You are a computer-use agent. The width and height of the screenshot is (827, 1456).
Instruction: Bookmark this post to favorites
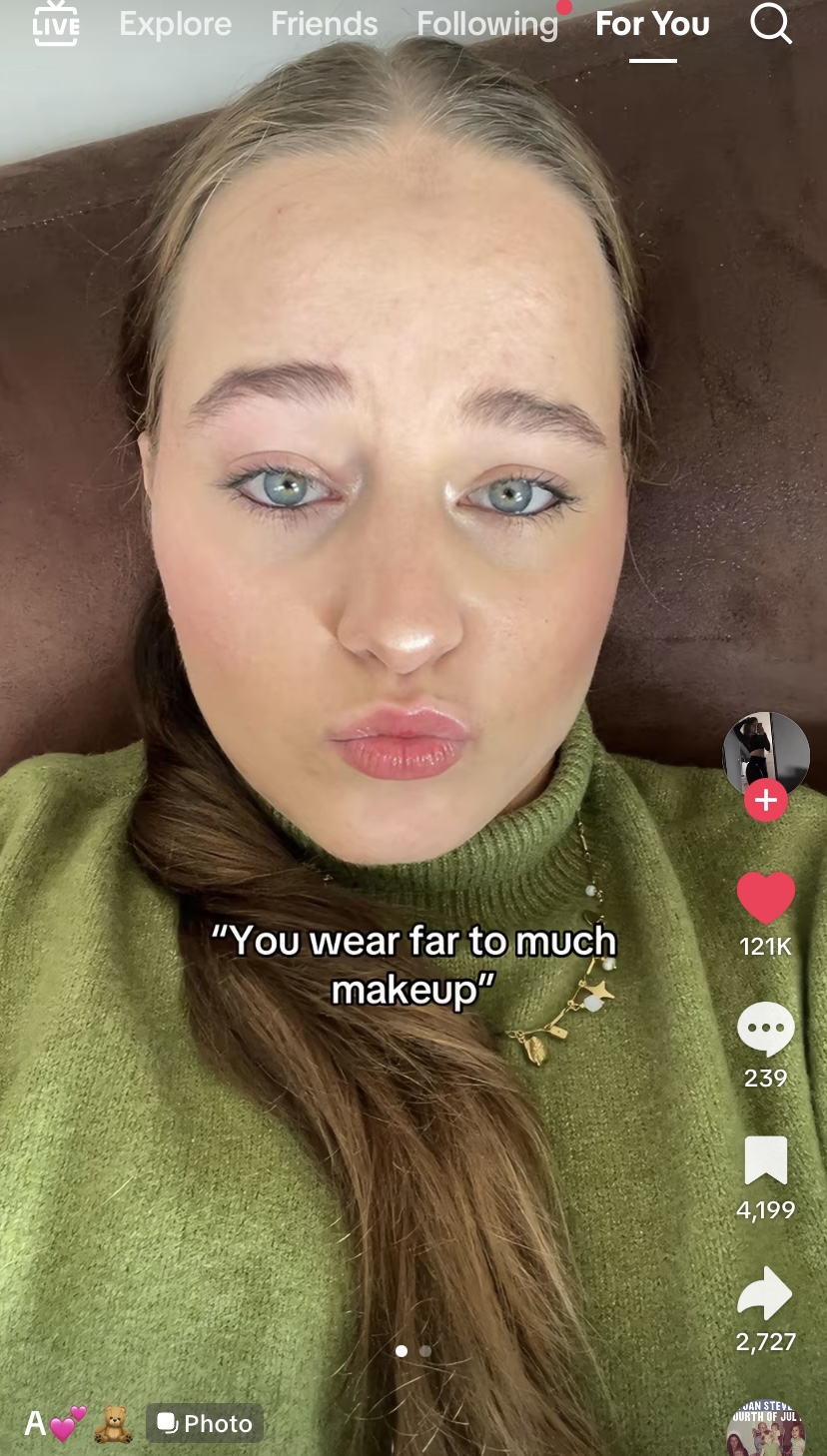(x=766, y=1161)
